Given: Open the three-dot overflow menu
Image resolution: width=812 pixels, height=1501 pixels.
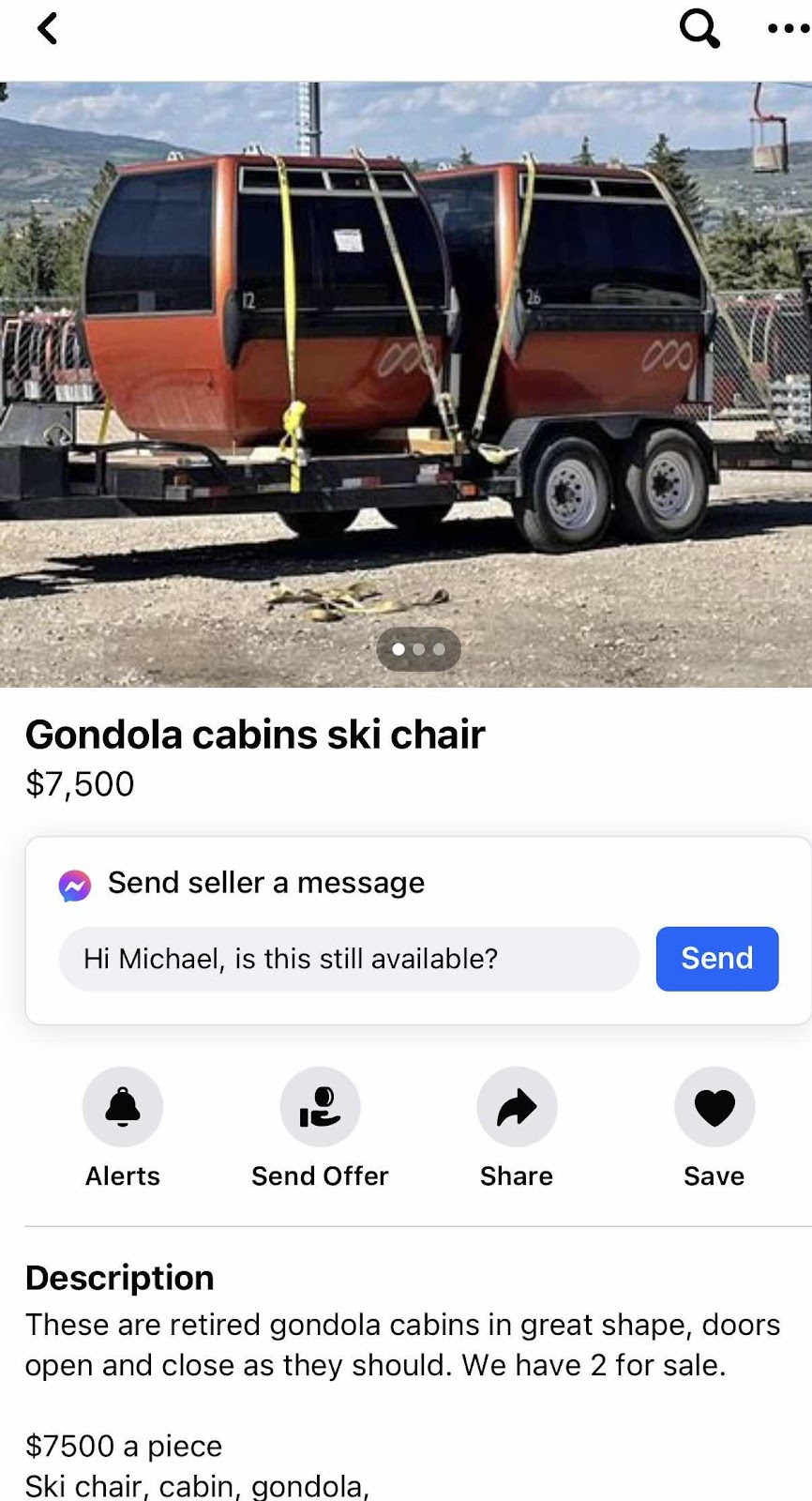Looking at the screenshot, I should (787, 29).
